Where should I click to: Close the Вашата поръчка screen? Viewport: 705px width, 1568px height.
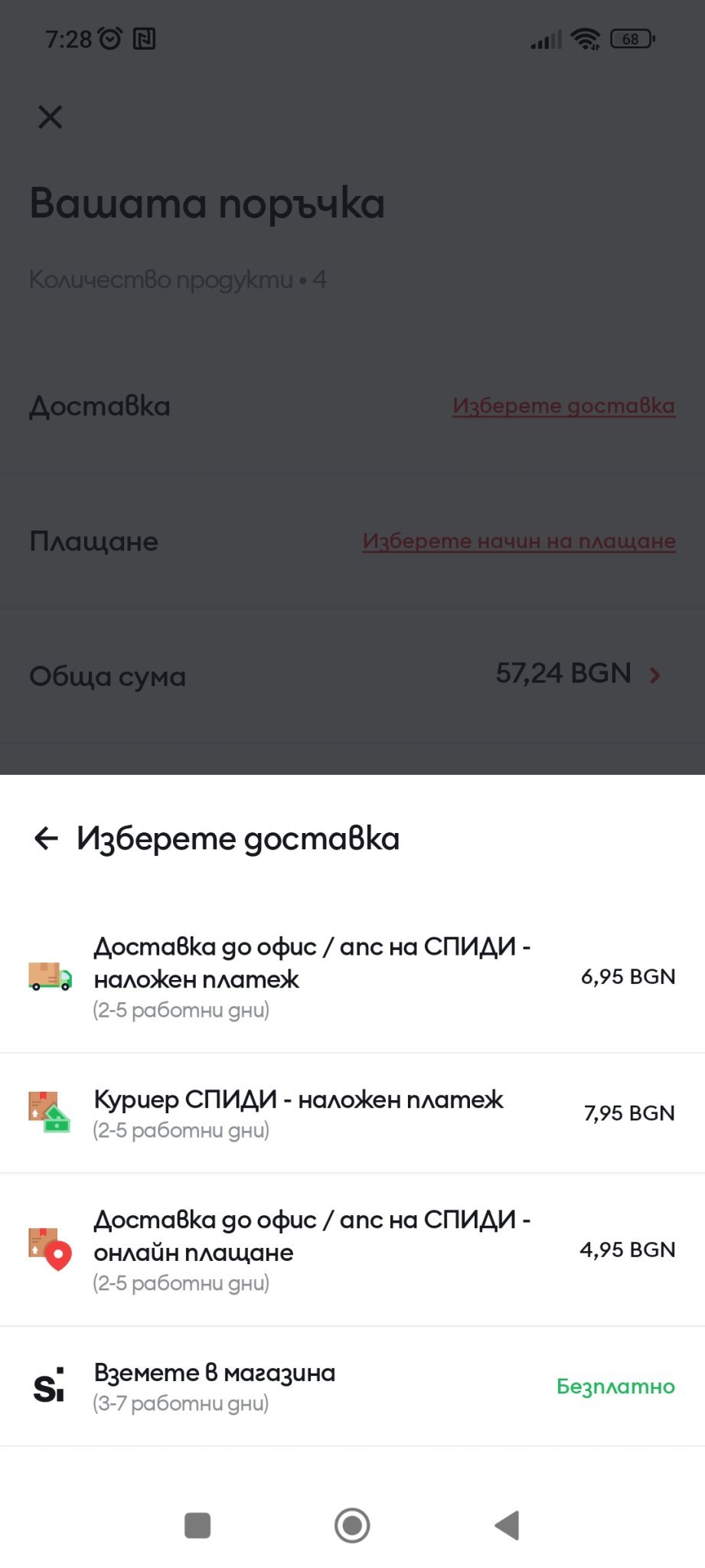click(51, 117)
